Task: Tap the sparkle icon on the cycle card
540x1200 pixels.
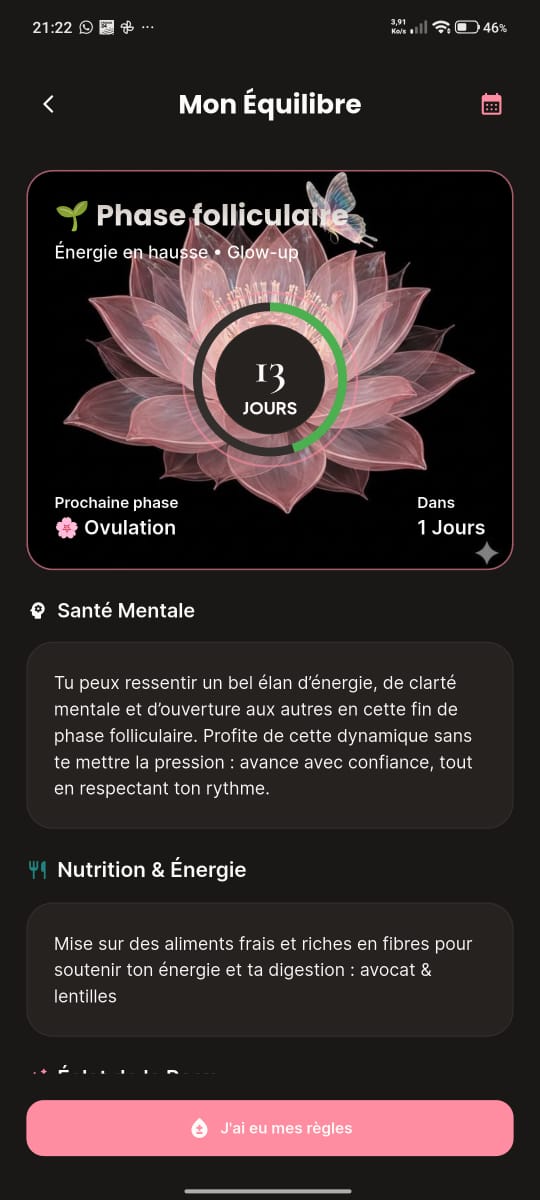Action: [x=486, y=553]
